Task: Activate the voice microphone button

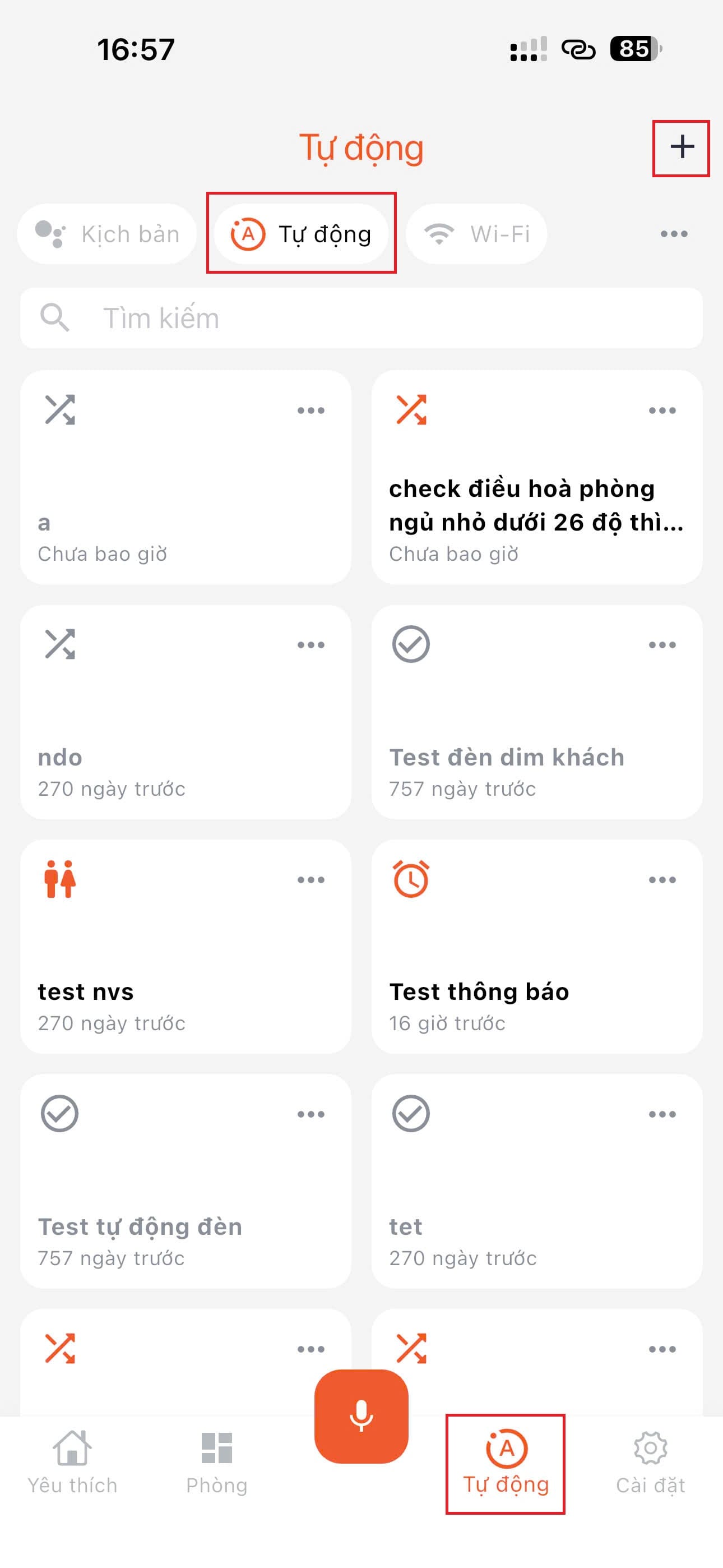Action: click(x=361, y=1416)
